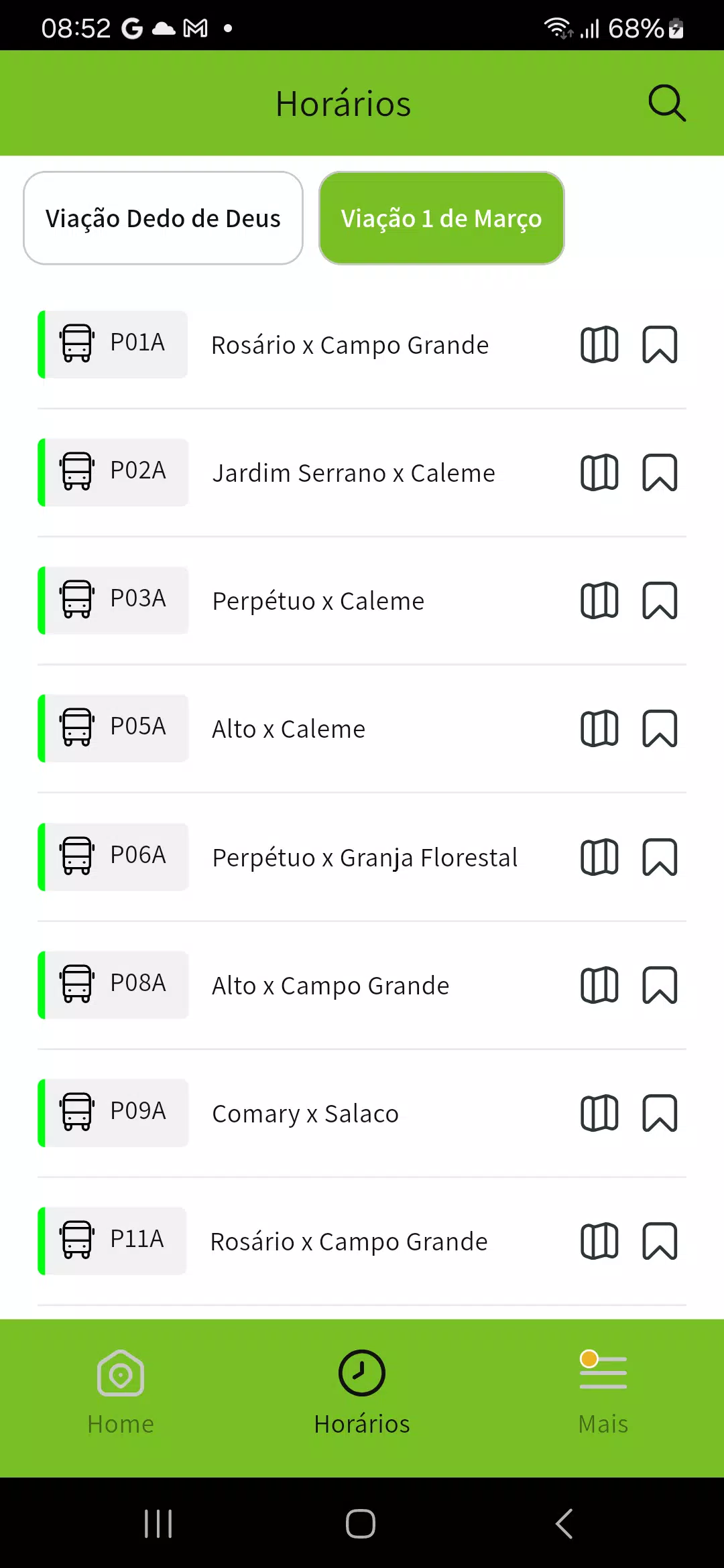This screenshot has height=1568, width=724.
Task: Select the Viação 1 de Março tab
Action: pos(441,218)
